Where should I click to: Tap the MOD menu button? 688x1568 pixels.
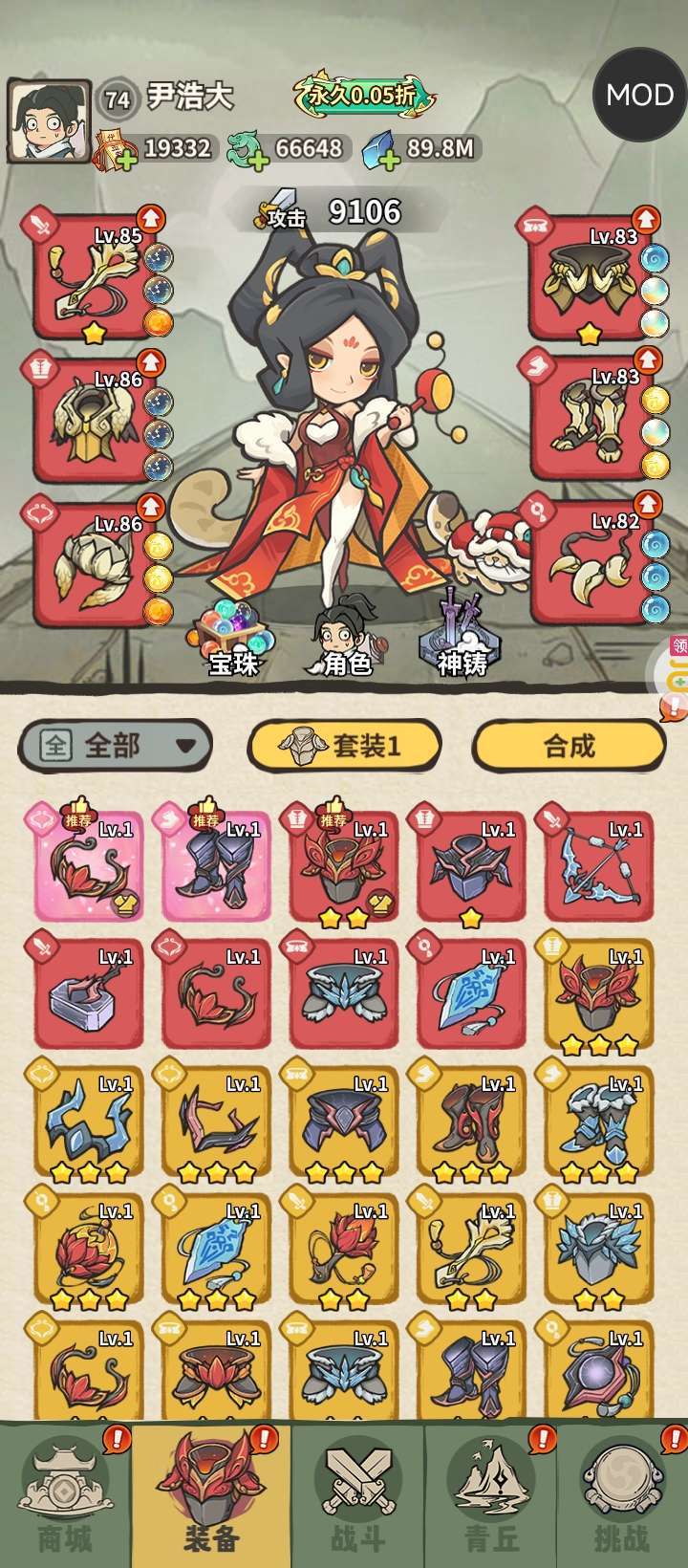[x=639, y=94]
